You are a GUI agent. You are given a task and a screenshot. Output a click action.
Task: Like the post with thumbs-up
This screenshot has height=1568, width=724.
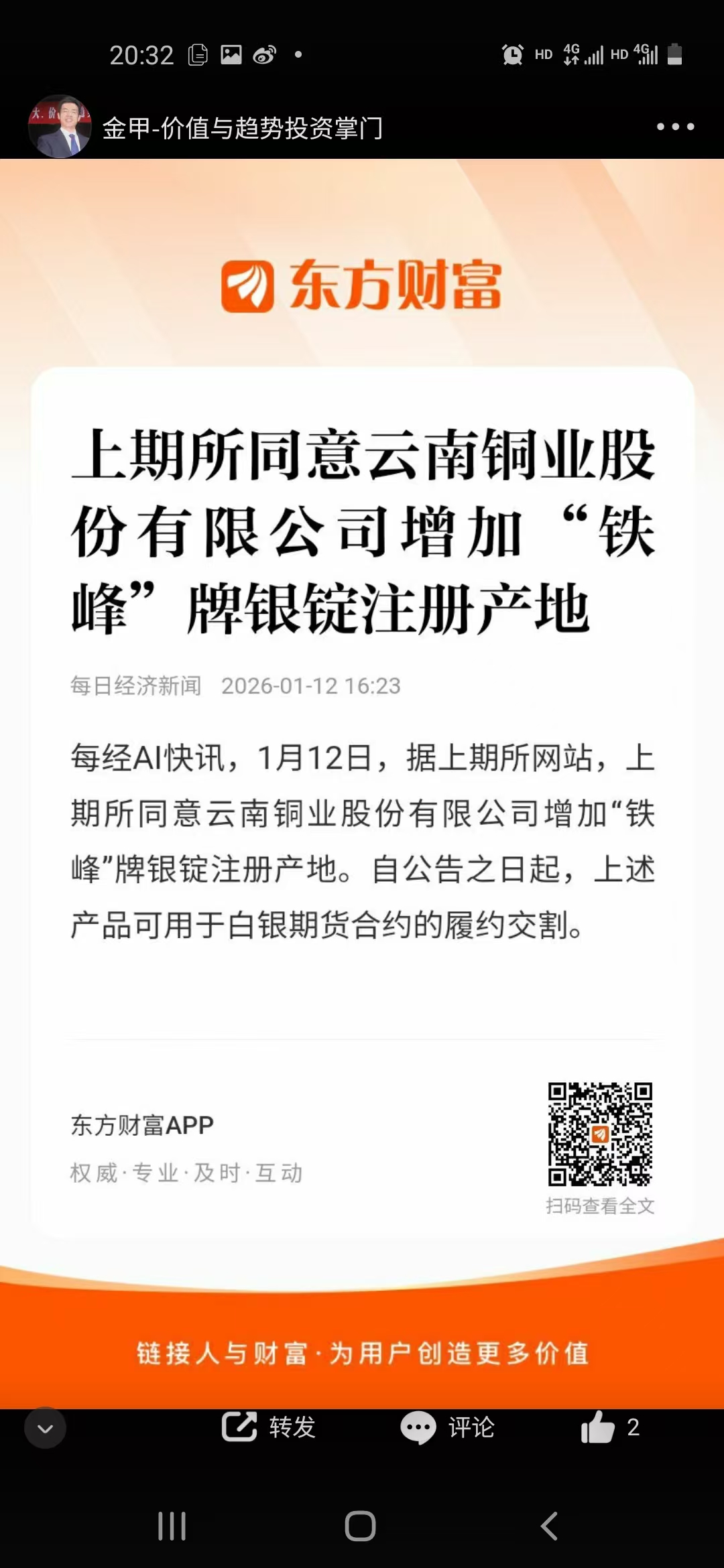[x=599, y=1427]
